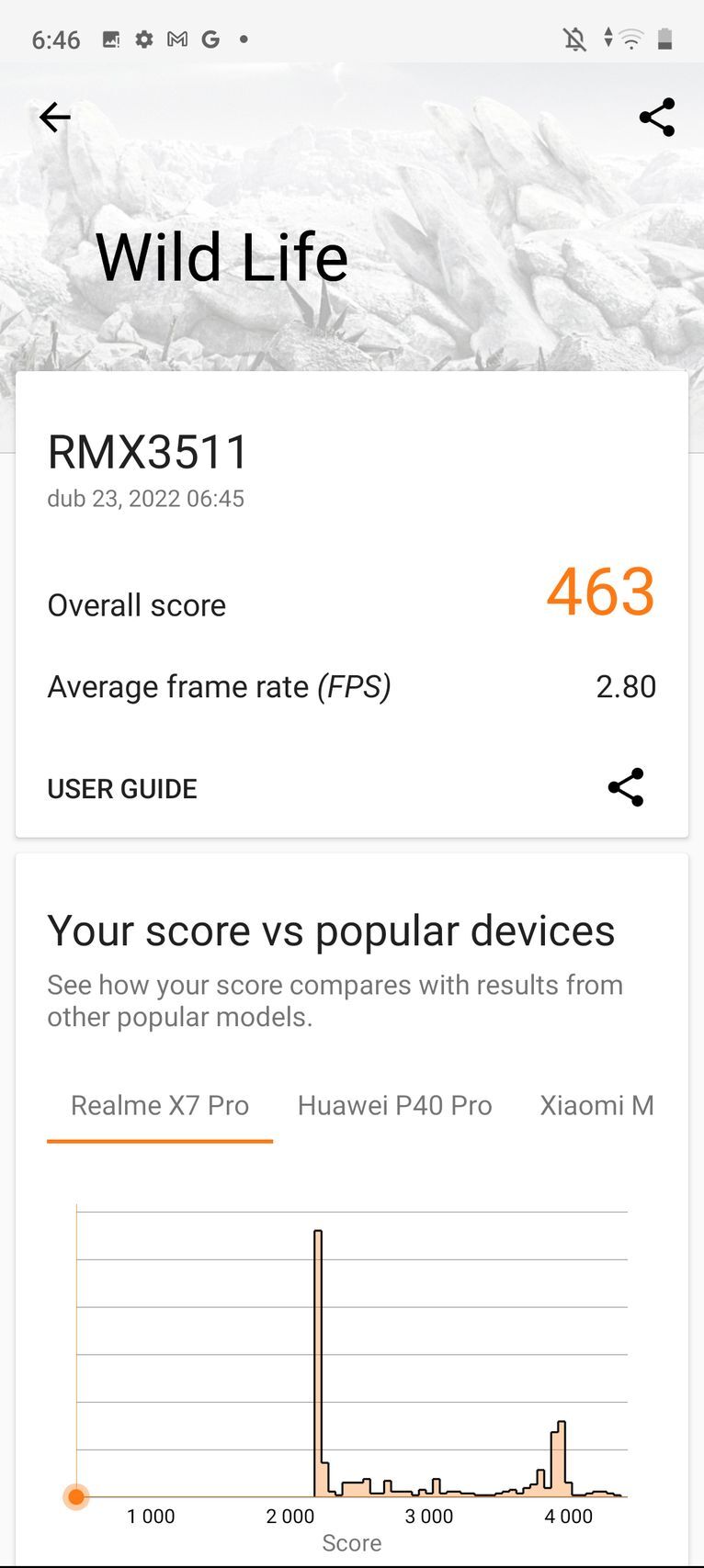Tap the battery indicator icon

coord(664,39)
